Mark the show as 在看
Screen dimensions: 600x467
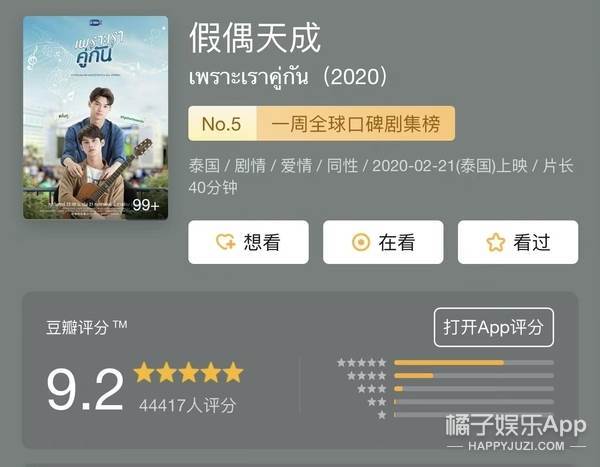click(383, 242)
